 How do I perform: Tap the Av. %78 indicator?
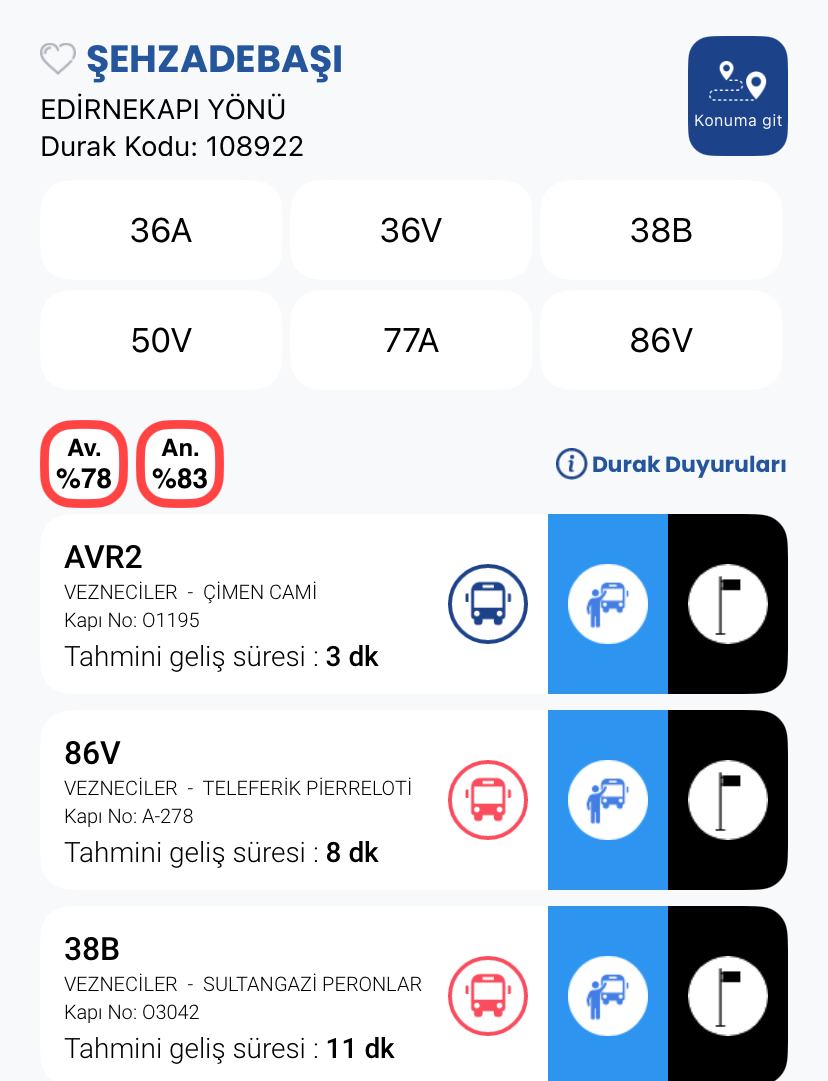pos(84,463)
